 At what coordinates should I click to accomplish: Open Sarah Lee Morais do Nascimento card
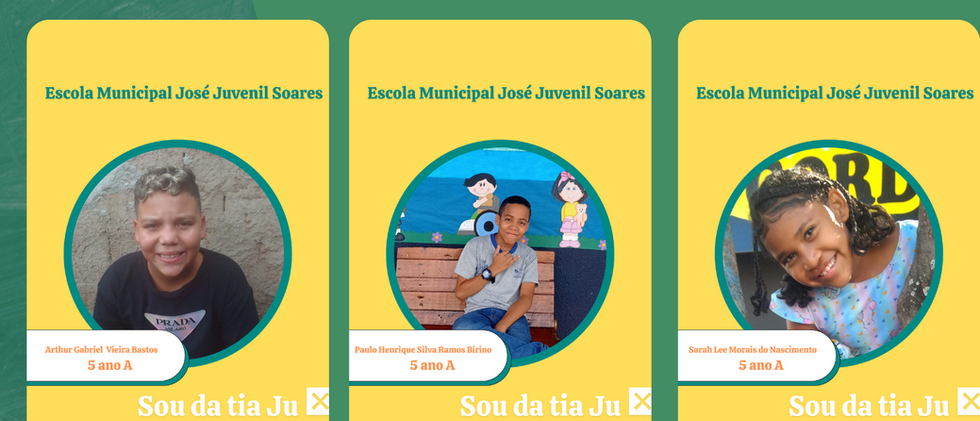tap(828, 250)
